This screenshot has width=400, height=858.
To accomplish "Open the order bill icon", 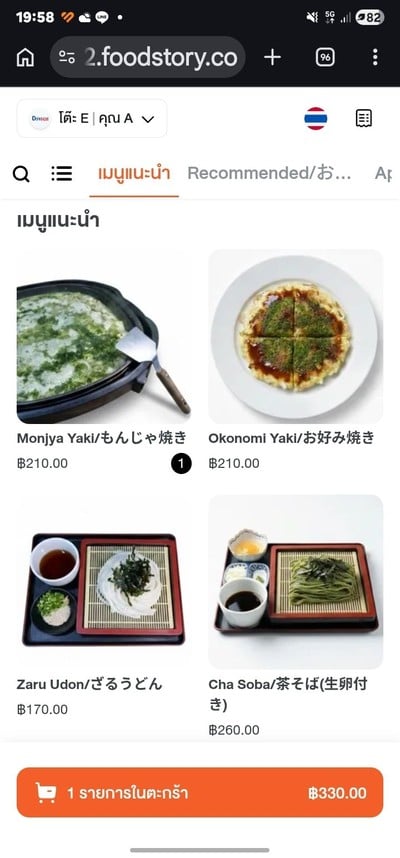I will pos(364,118).
